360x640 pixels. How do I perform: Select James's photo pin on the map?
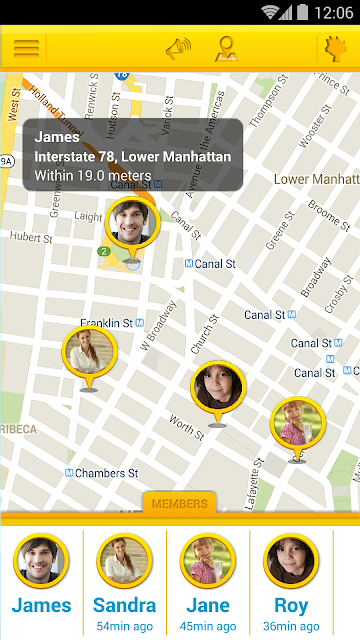(132, 228)
